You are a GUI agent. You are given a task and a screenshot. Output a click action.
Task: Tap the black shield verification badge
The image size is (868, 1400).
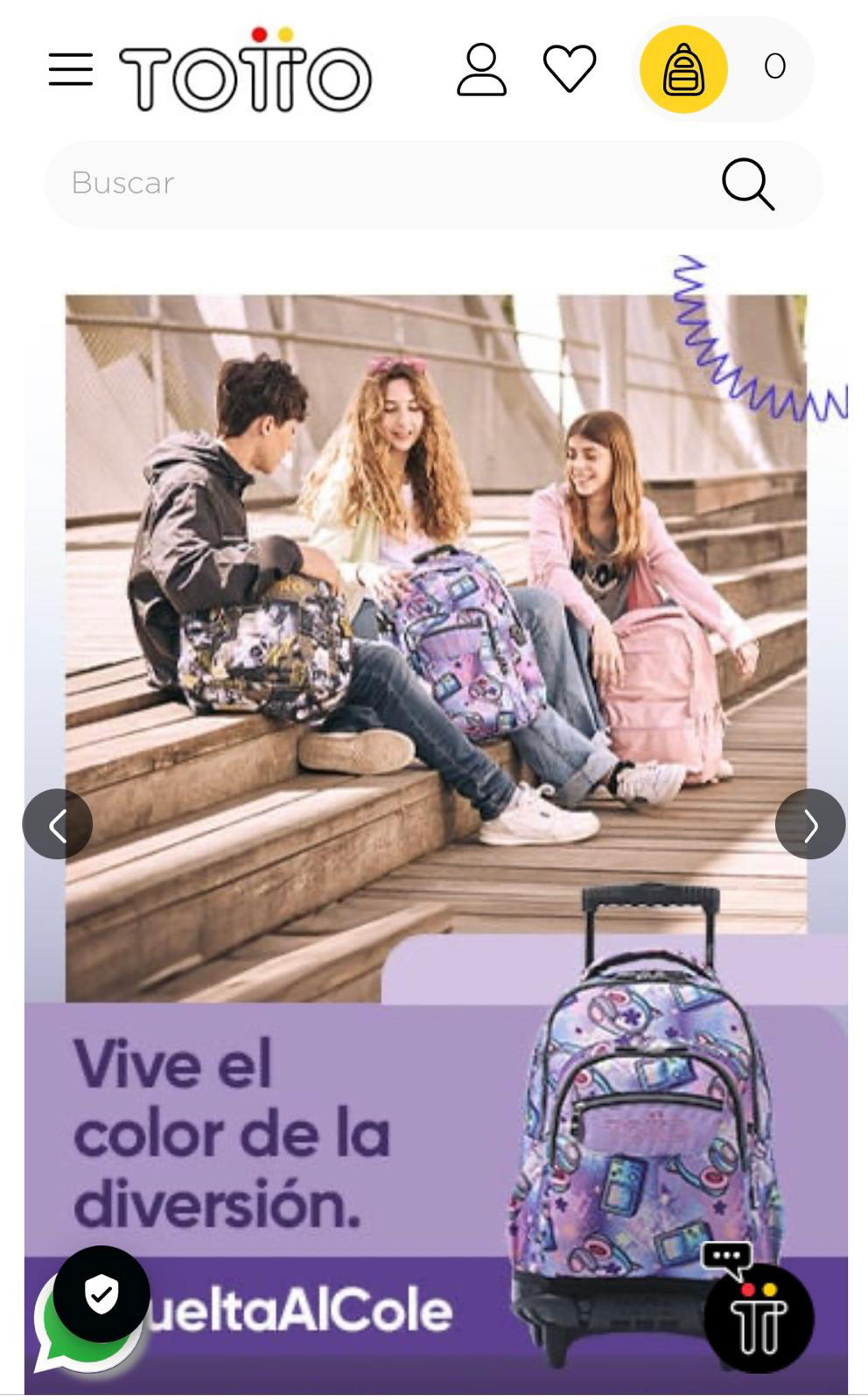click(x=101, y=1294)
